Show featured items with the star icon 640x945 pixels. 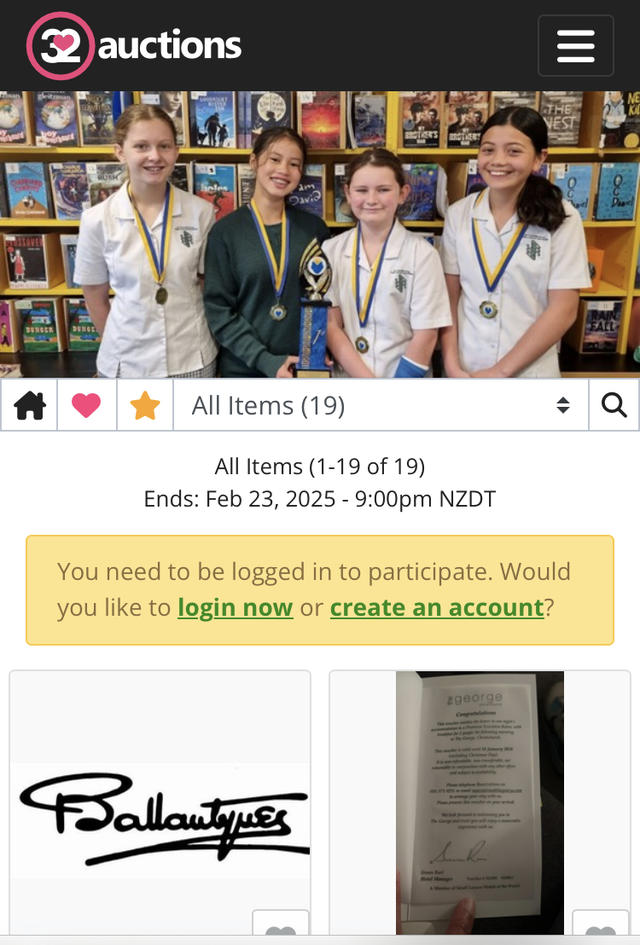[x=145, y=405]
